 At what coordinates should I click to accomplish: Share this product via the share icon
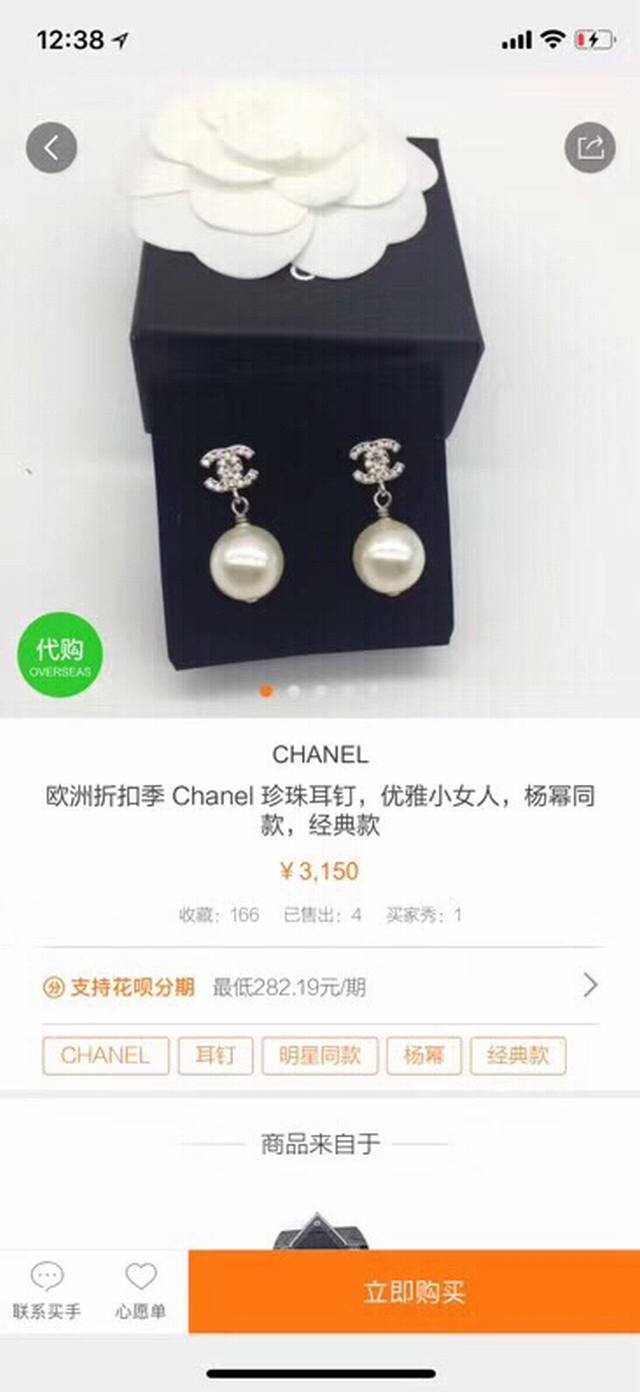pos(590,148)
